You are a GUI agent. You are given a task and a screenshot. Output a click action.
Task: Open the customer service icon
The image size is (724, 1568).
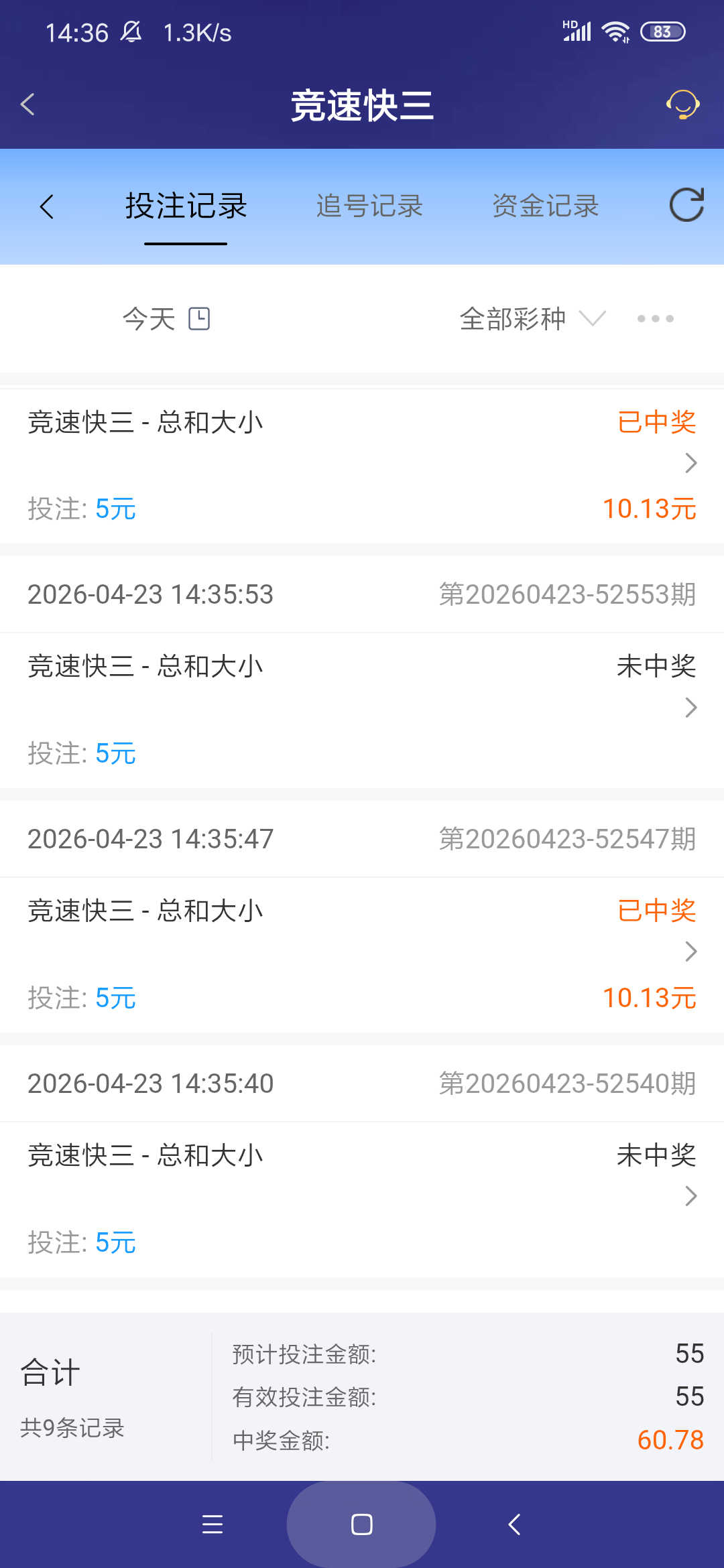click(682, 105)
